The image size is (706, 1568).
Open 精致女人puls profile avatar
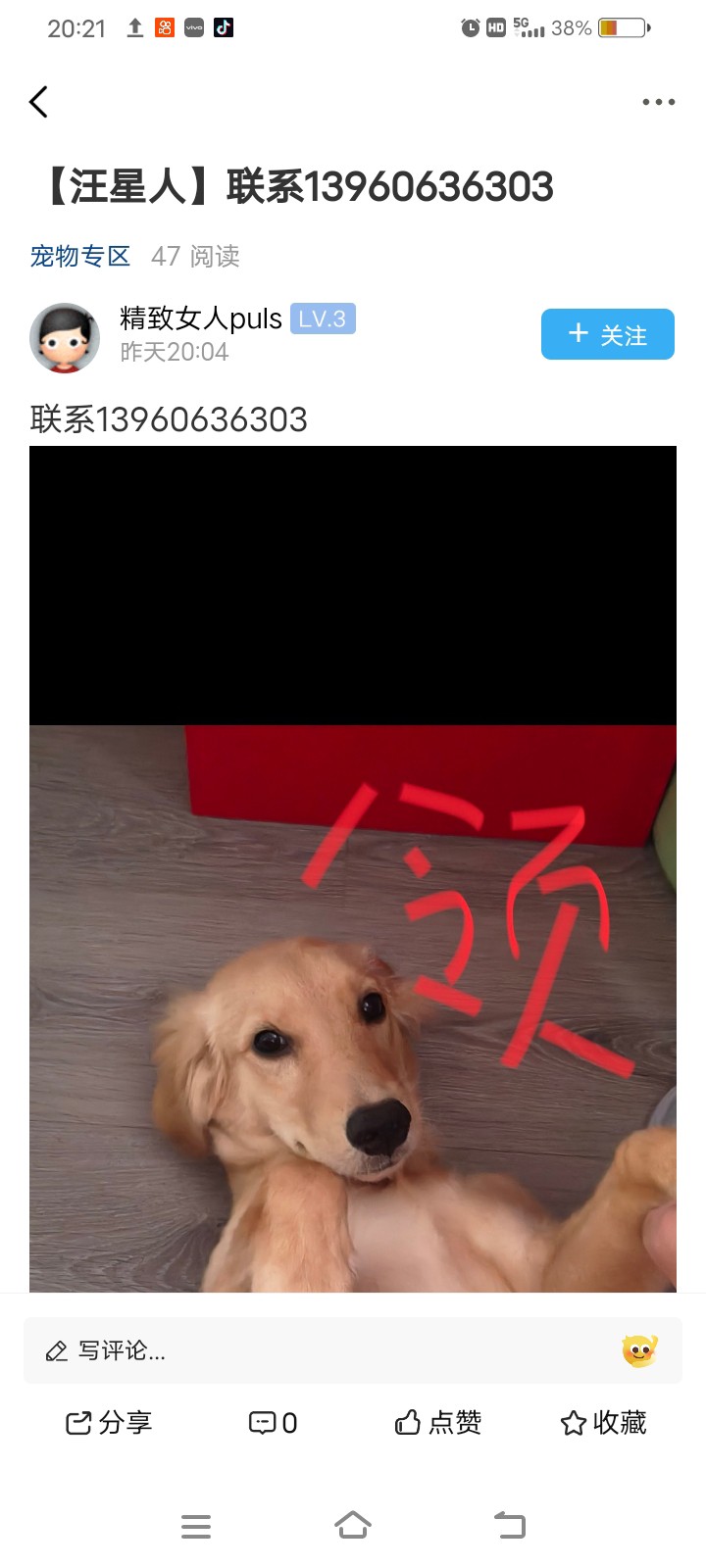coord(65,337)
